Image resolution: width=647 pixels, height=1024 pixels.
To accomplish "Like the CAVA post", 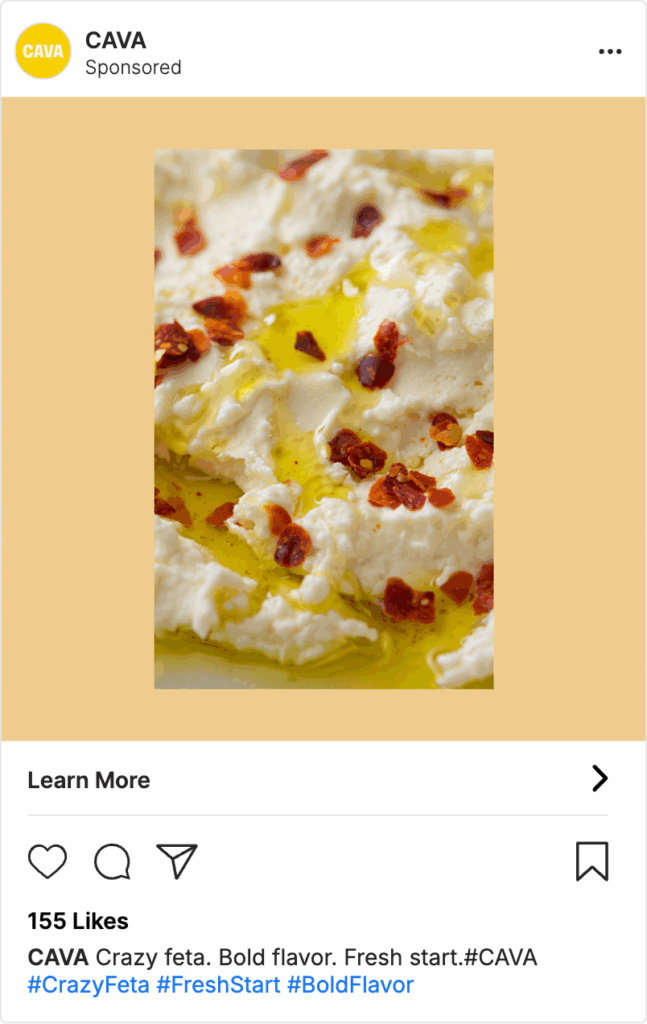I will pos(47,861).
